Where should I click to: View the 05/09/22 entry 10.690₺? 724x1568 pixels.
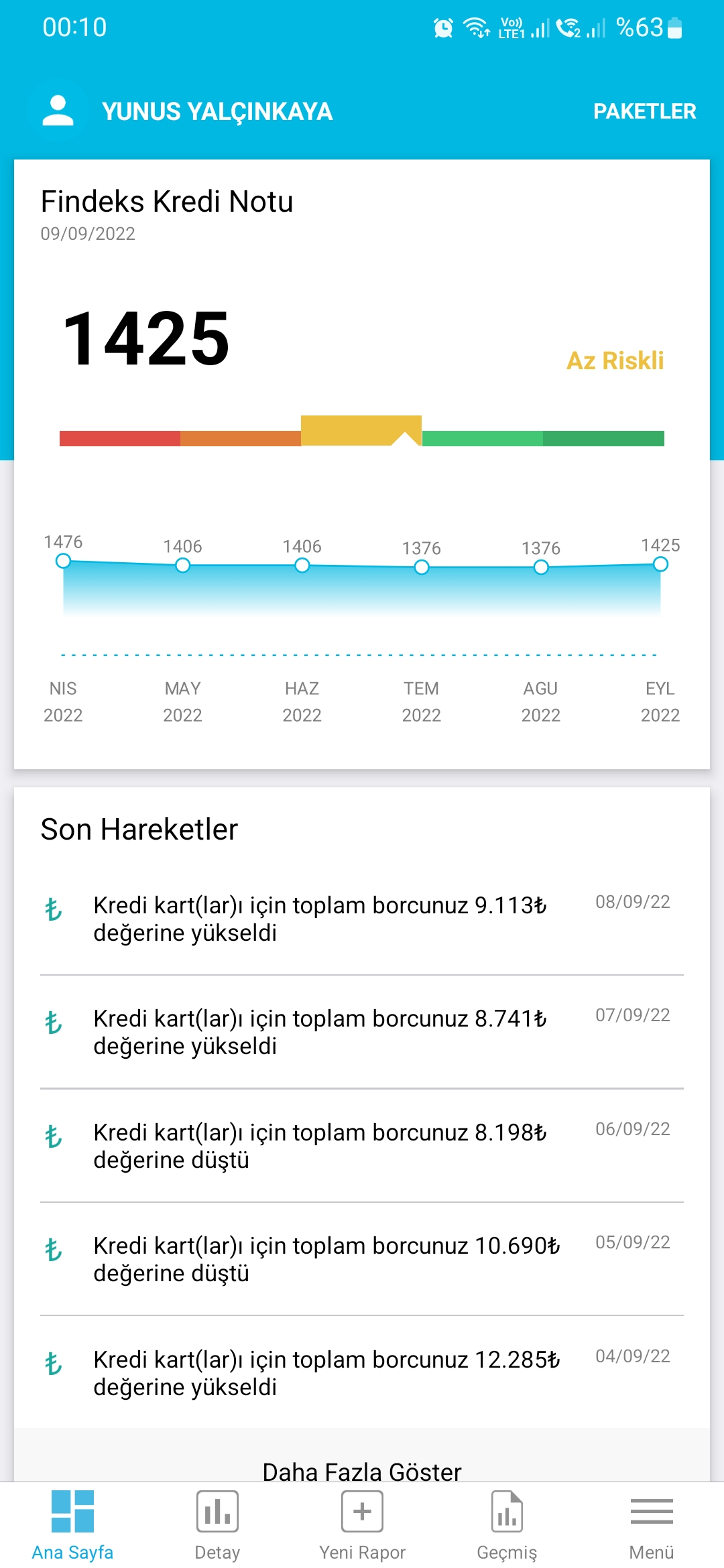pyautogui.click(x=362, y=1259)
